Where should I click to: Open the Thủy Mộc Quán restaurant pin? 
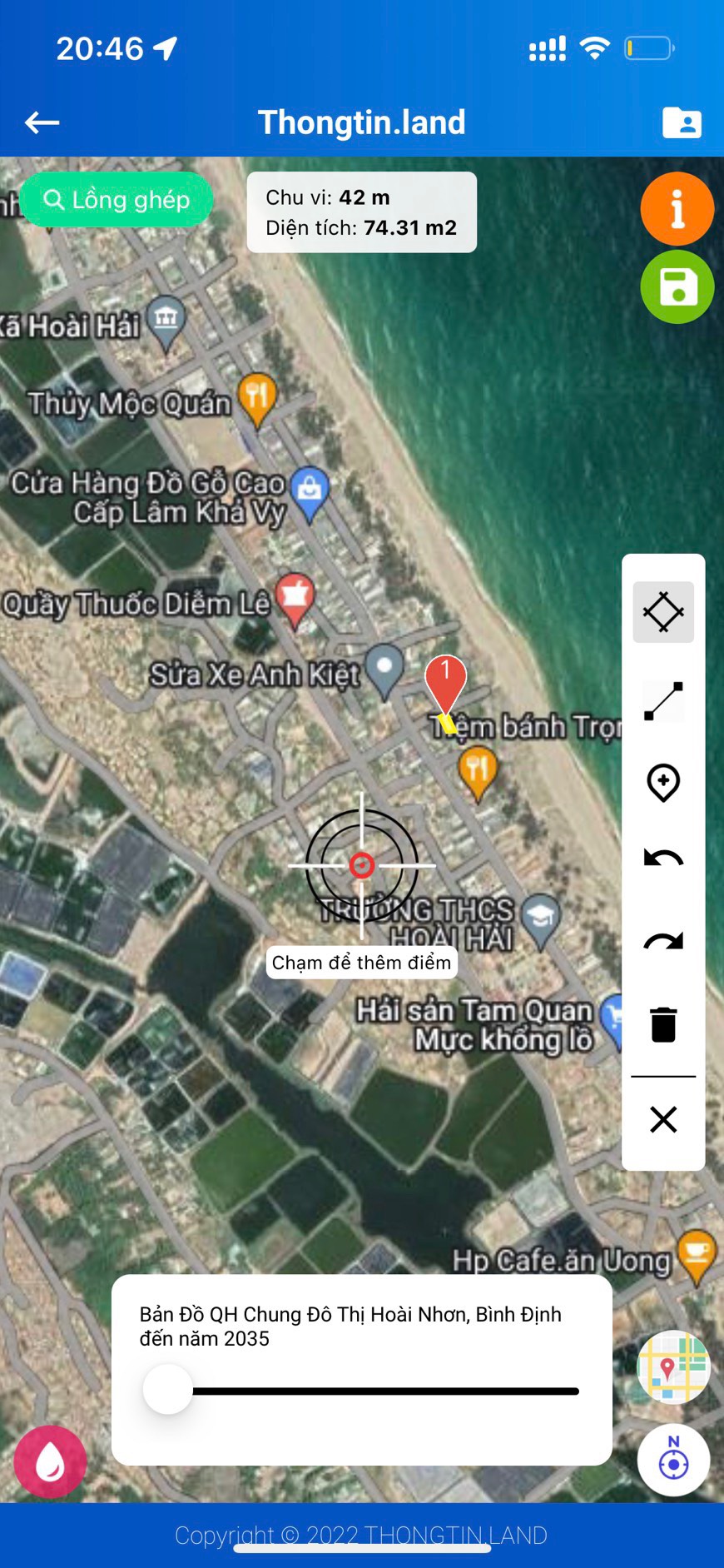point(257,397)
